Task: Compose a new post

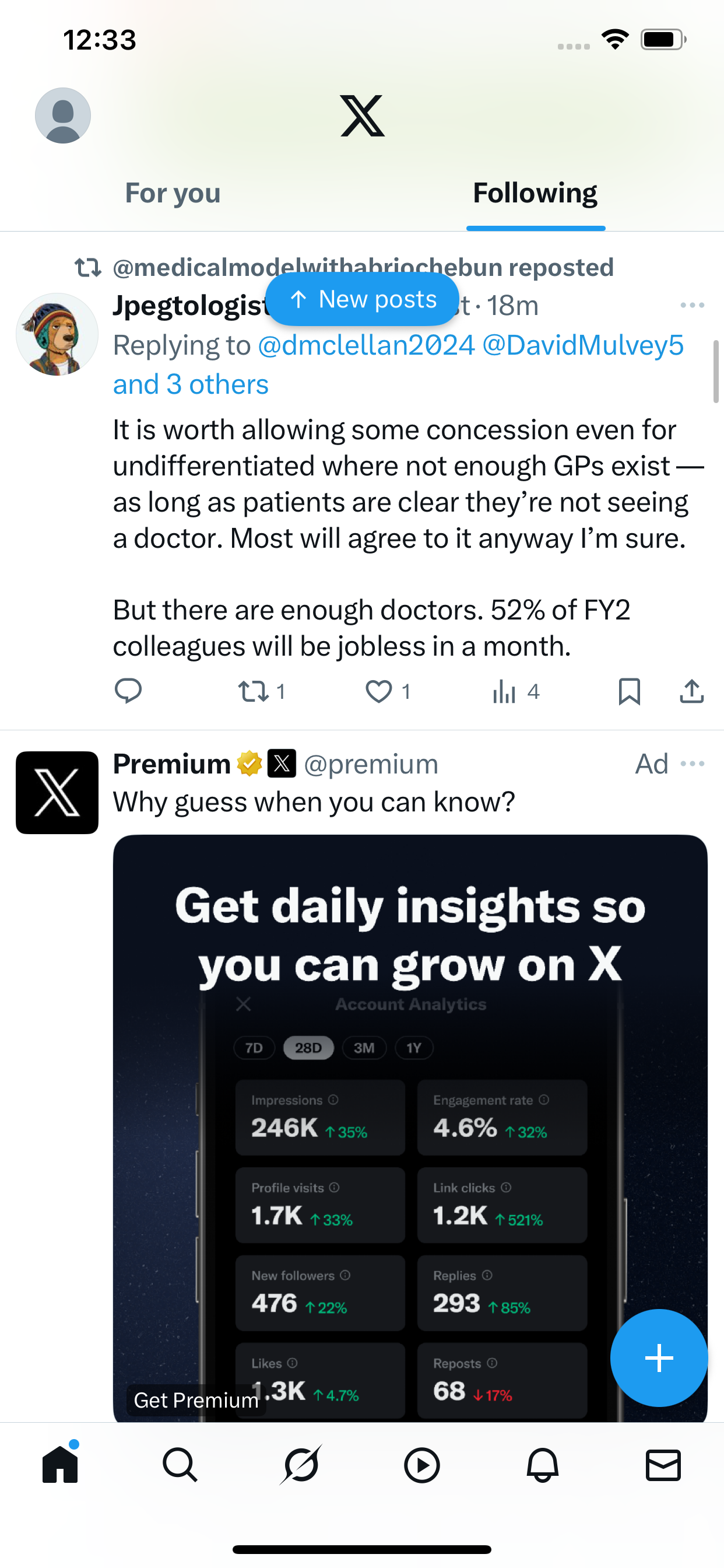Action: [658, 1357]
